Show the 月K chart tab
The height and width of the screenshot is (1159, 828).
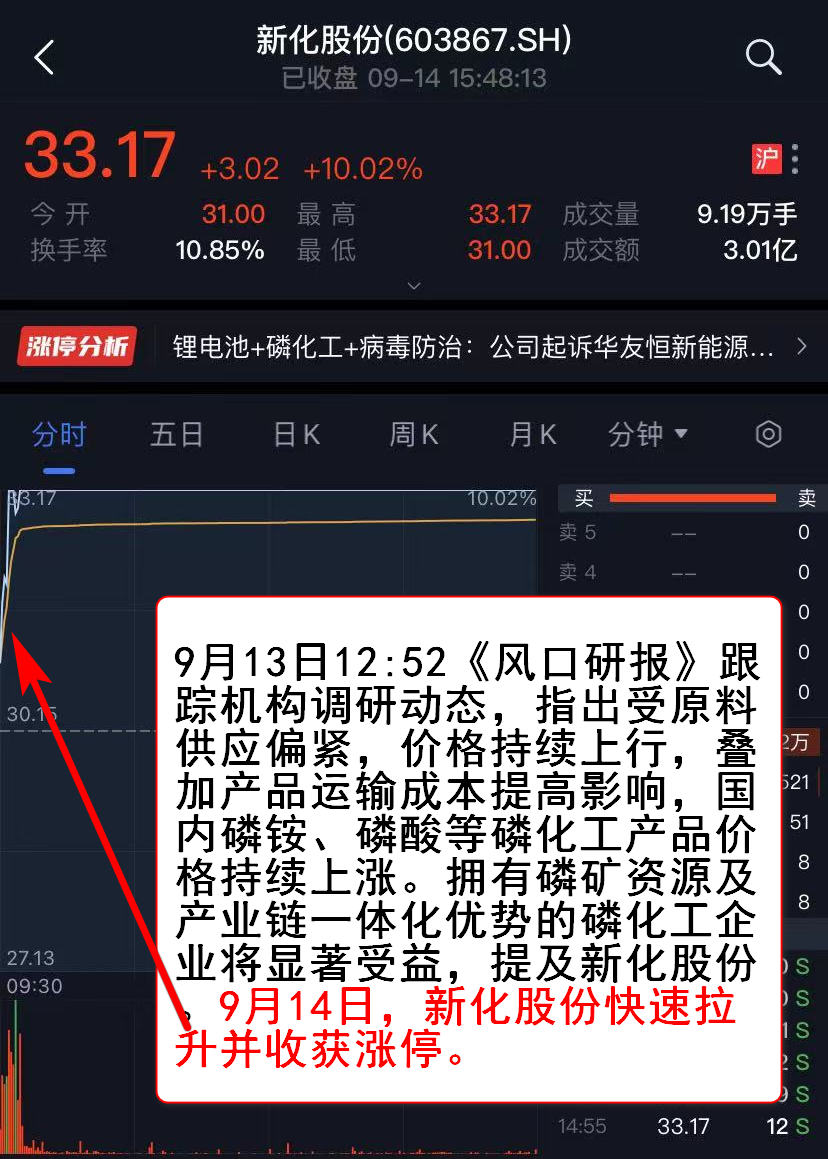[532, 435]
